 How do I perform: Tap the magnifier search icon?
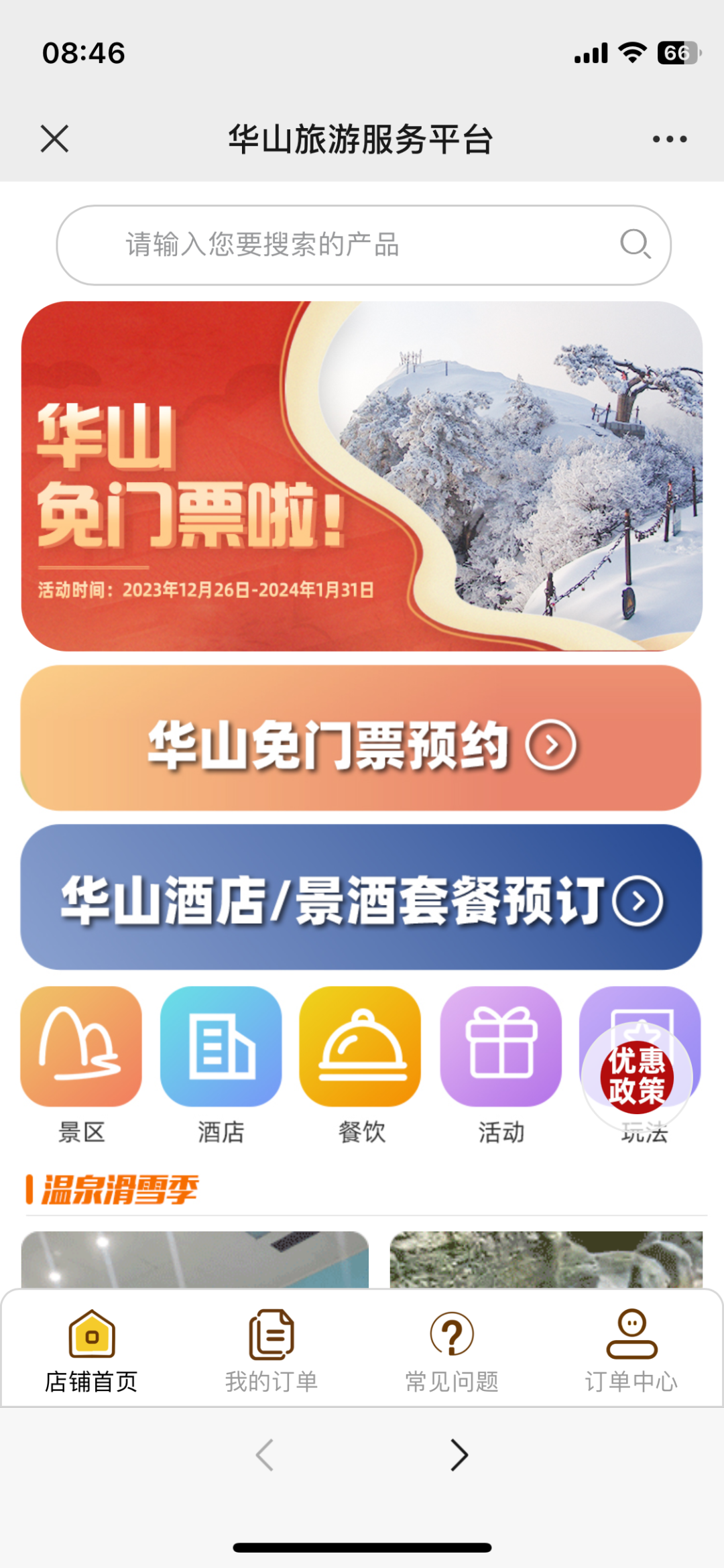point(634,244)
